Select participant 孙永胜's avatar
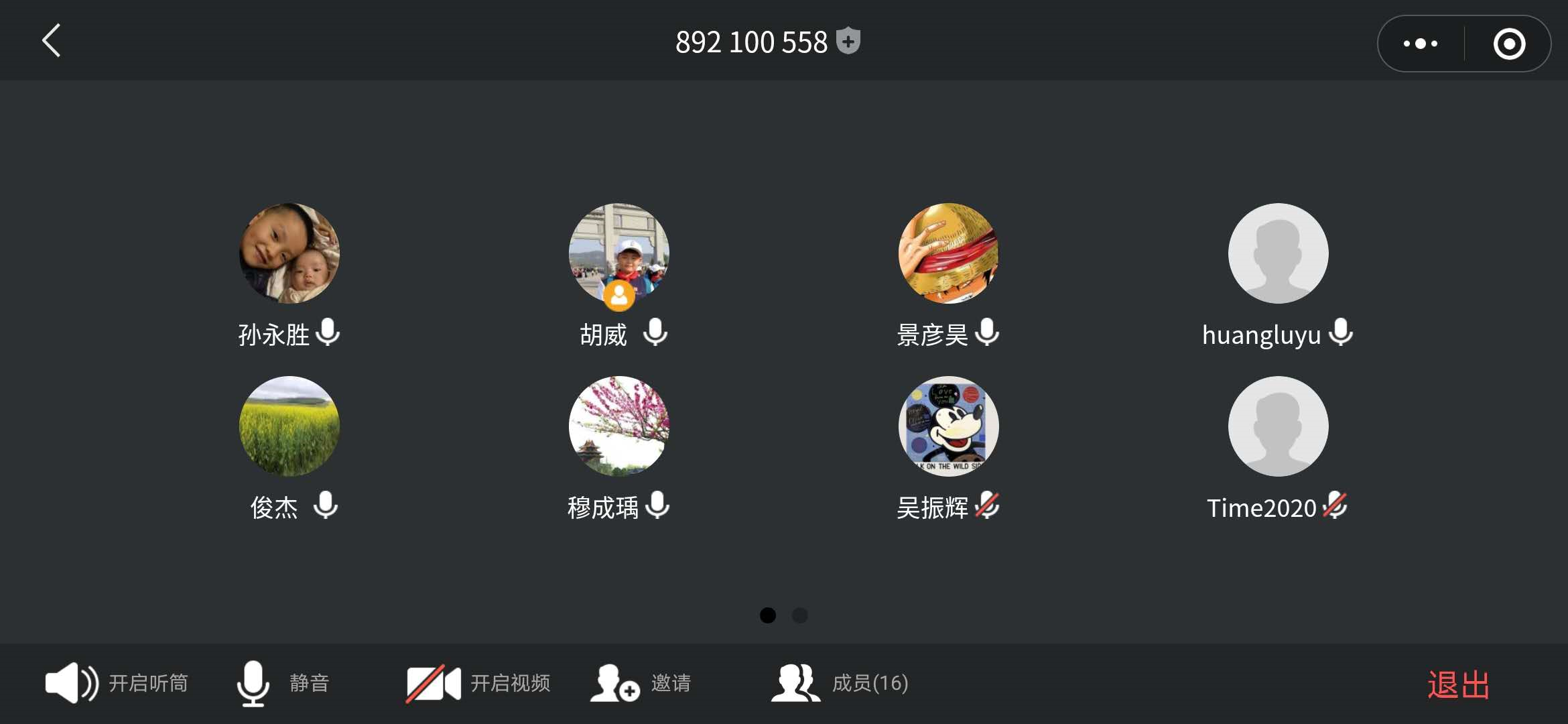Screen dimensions: 1568x724 289,253
